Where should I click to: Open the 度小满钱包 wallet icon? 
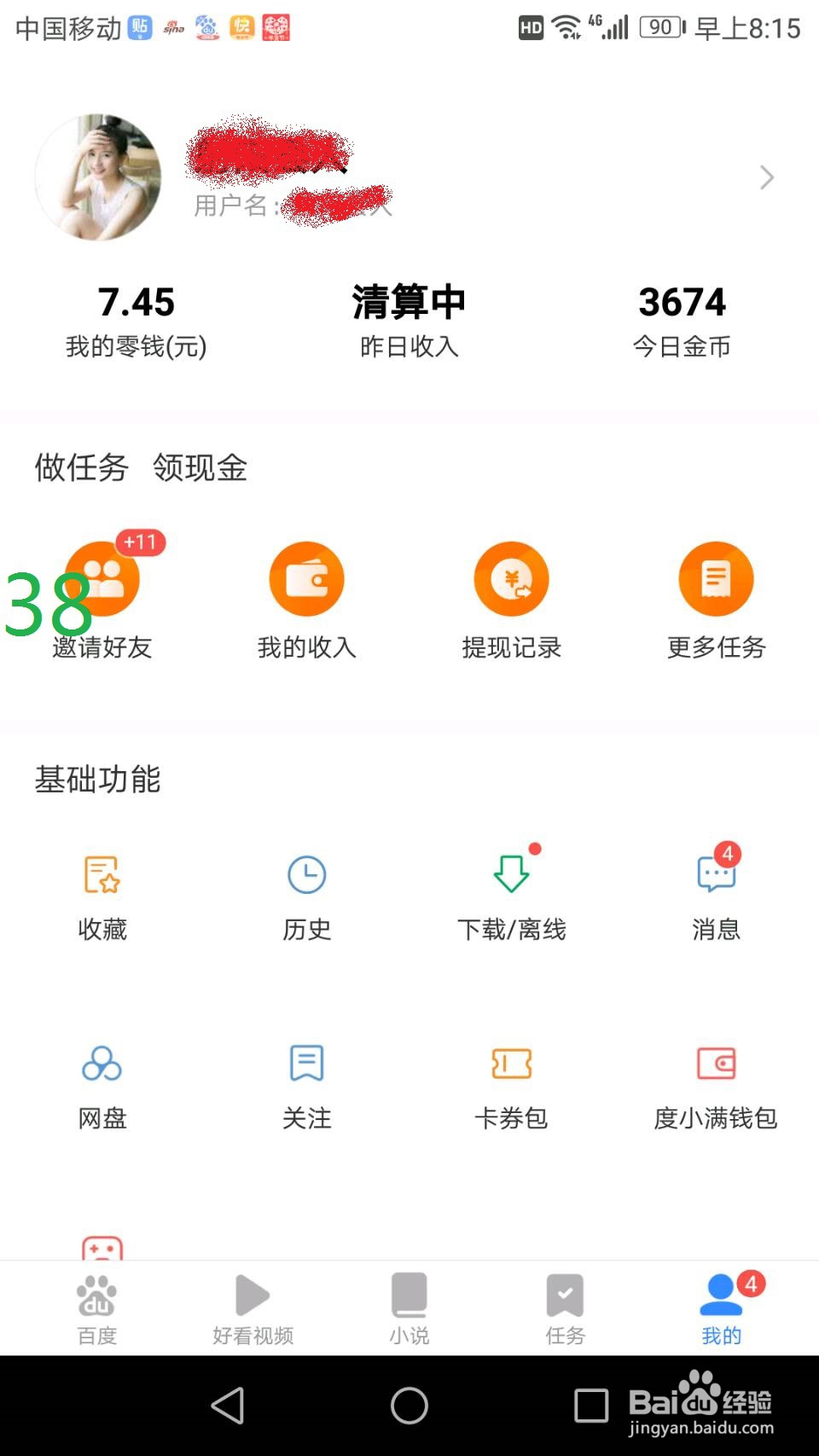[716, 1064]
